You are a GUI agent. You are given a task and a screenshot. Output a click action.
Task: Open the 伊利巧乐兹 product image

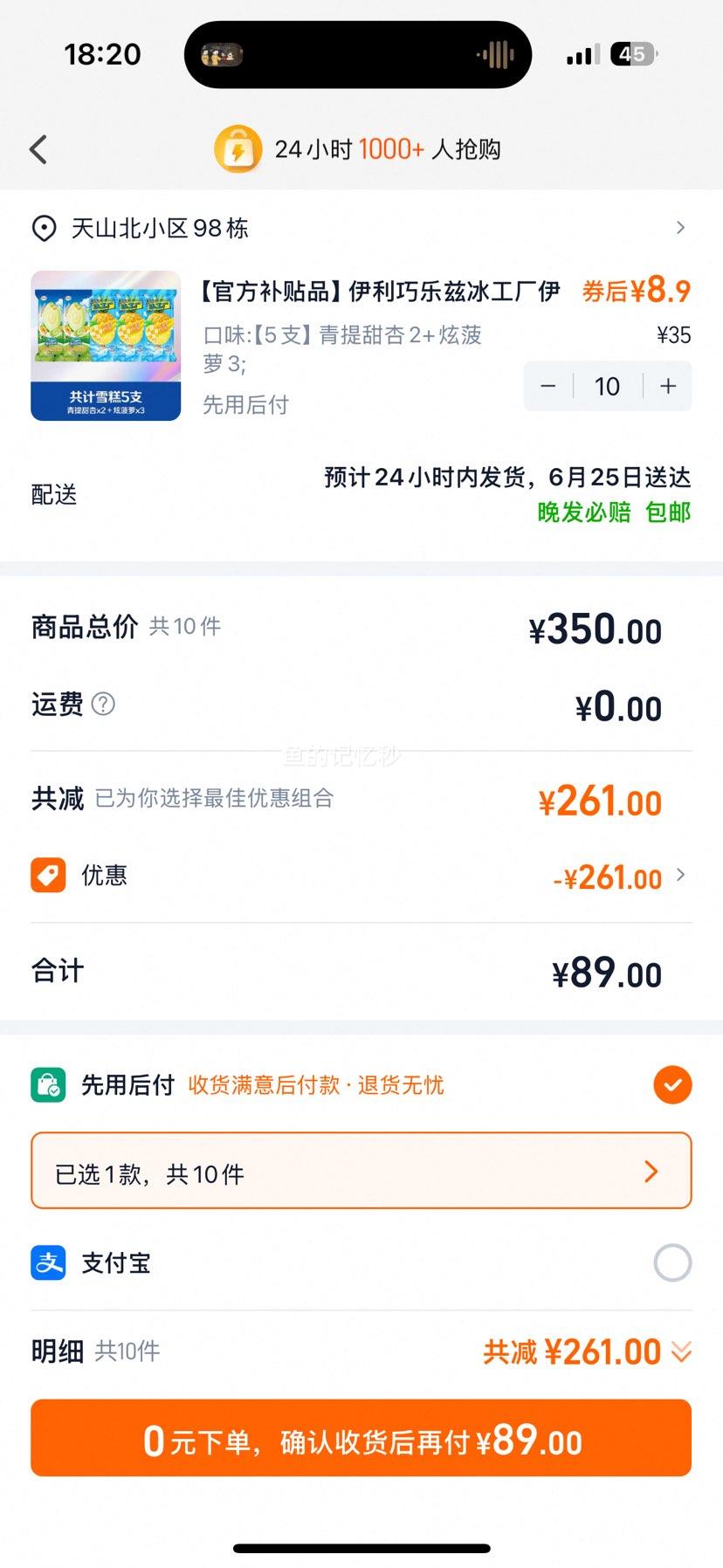(106, 346)
